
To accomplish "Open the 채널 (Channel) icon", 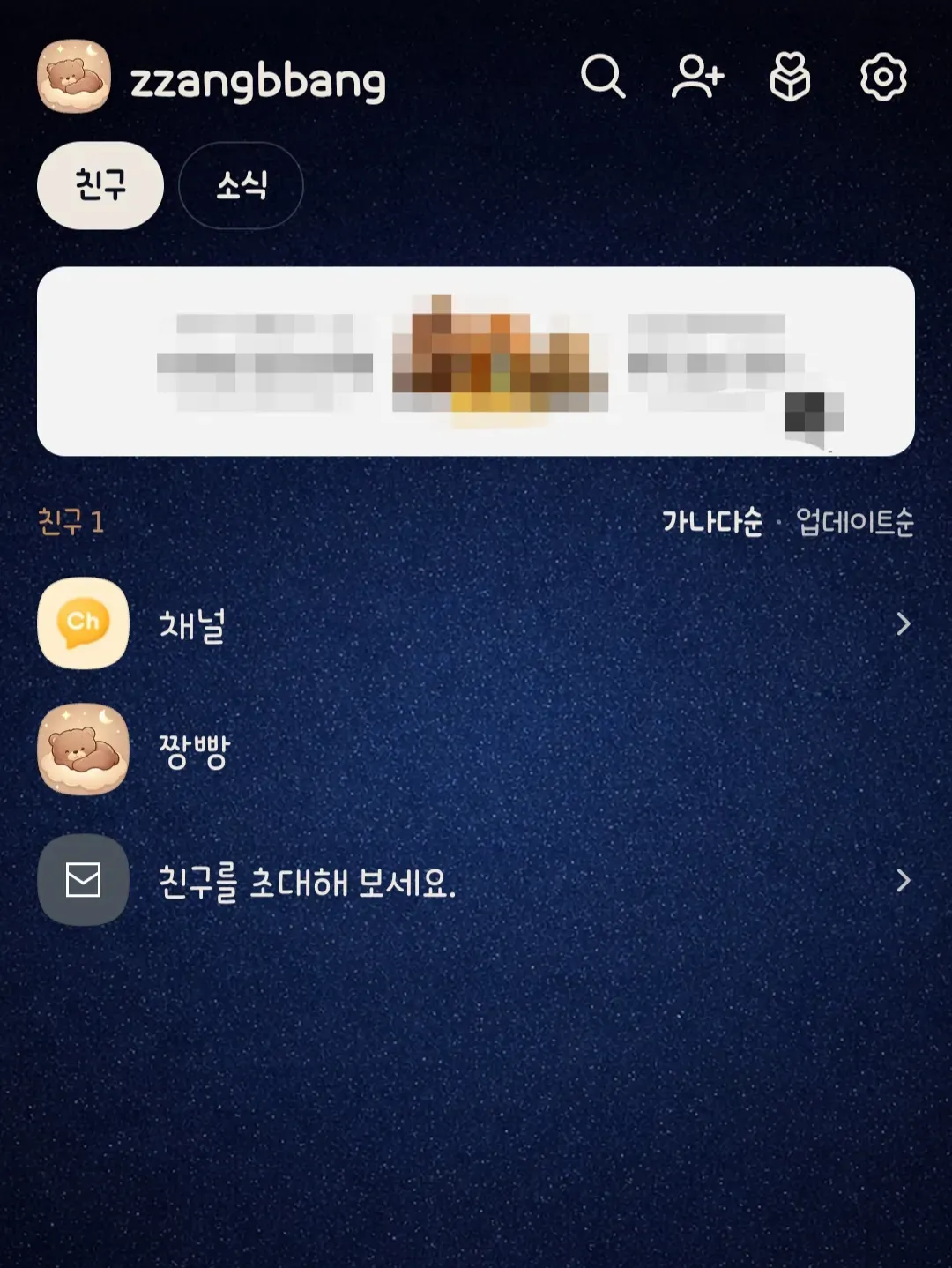I will (x=82, y=624).
